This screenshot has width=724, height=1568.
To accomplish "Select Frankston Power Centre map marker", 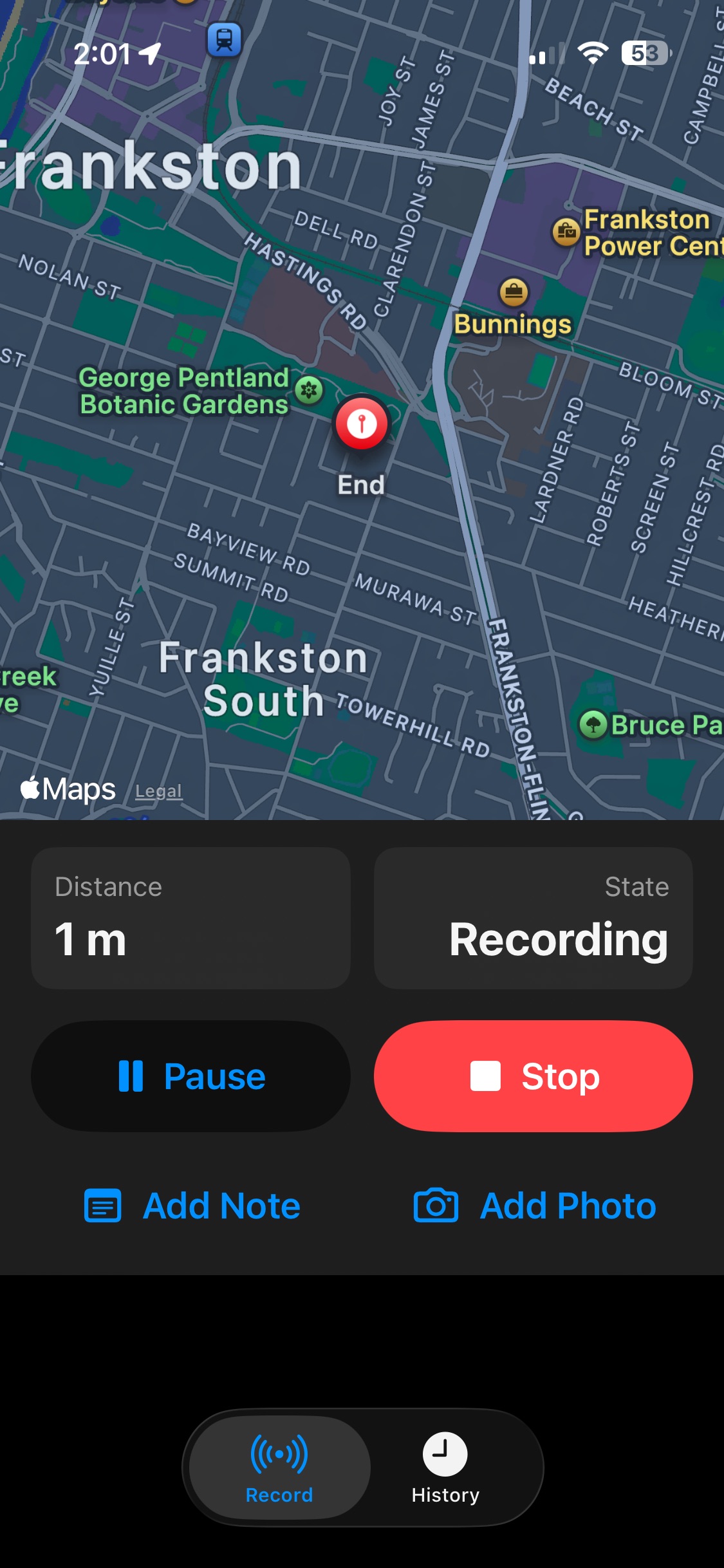I will click(566, 231).
